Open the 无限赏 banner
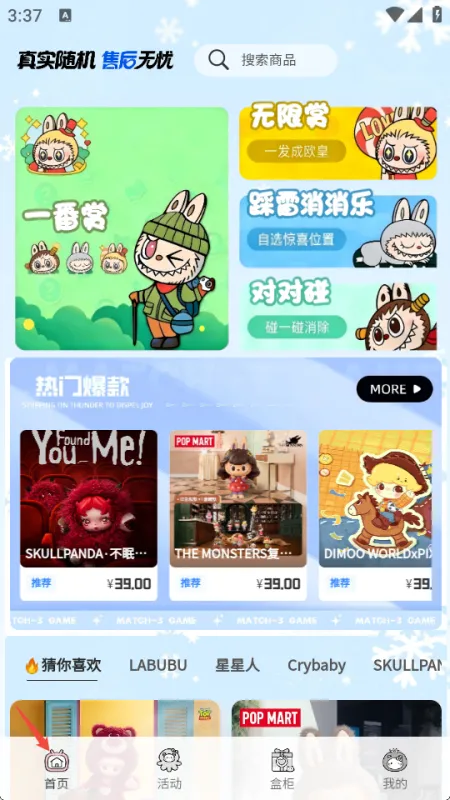Image resolution: width=450 pixels, height=800 pixels. tap(338, 143)
